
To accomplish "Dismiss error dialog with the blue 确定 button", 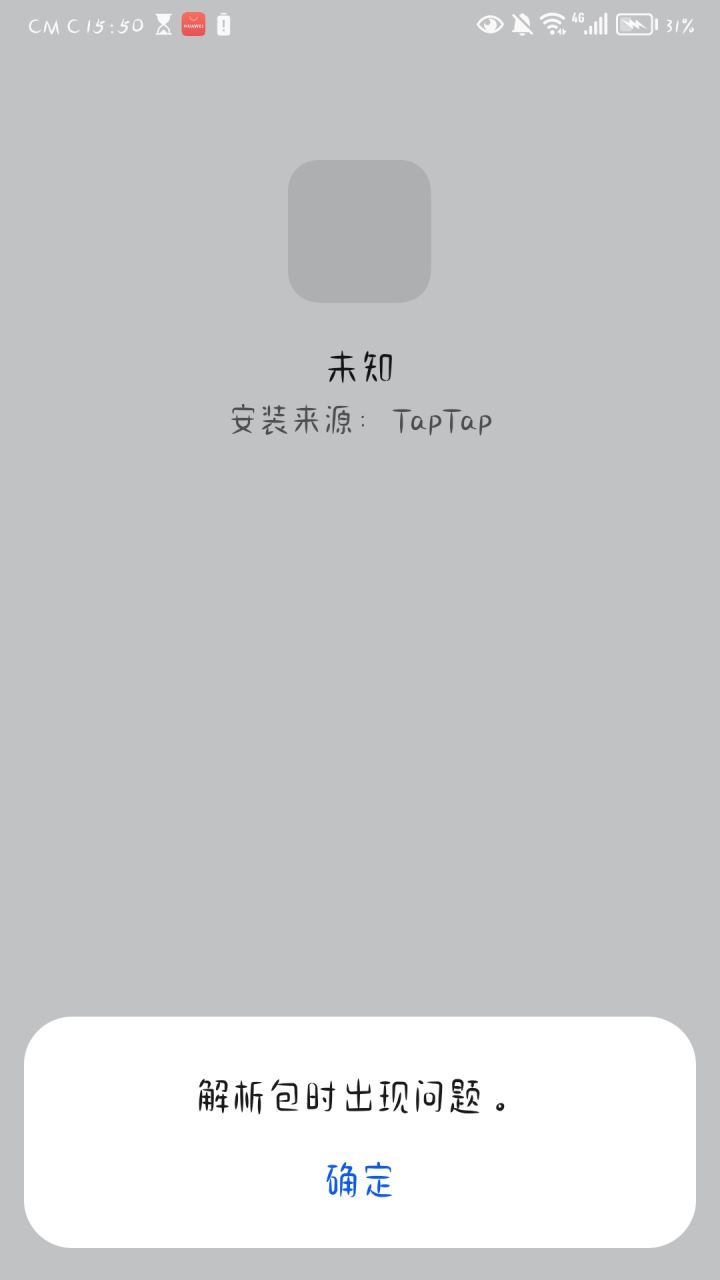I will click(x=359, y=1181).
